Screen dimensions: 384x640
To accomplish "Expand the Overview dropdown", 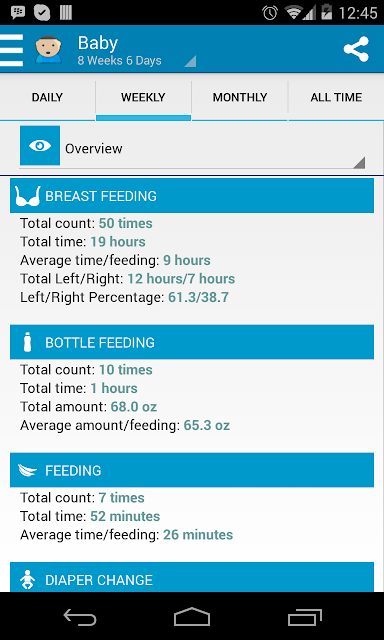I will pyautogui.click(x=192, y=147).
